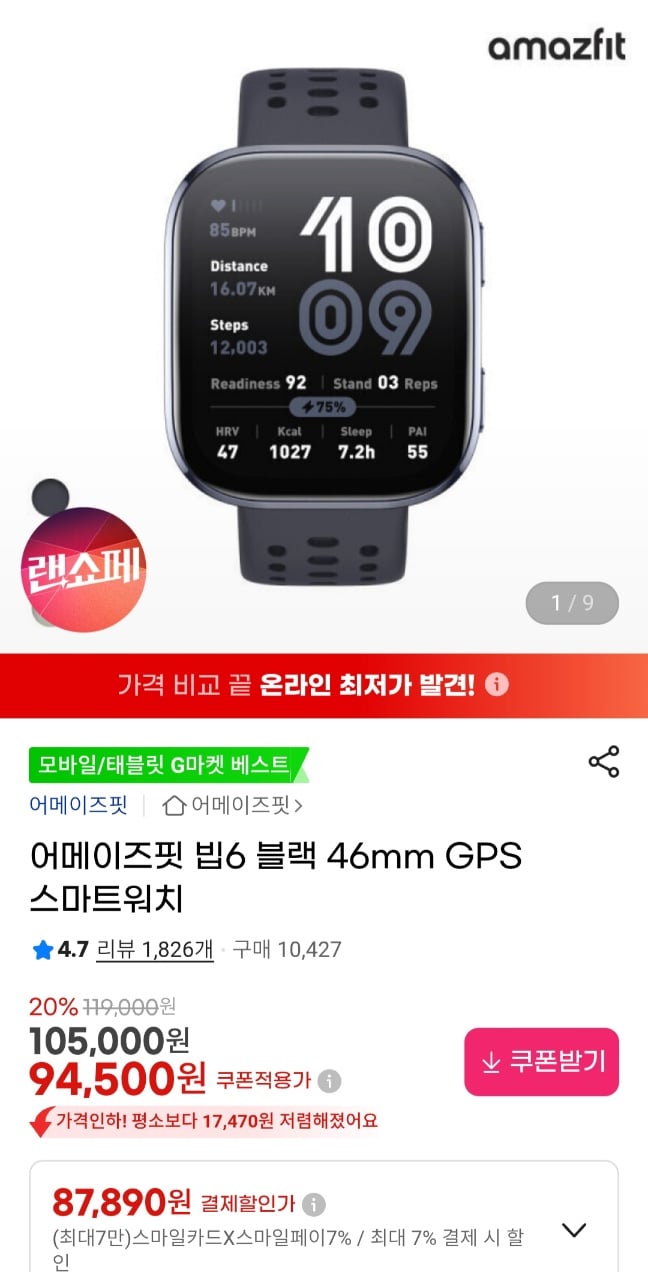Open the 랜쇼페 promotion badge
Image resolution: width=648 pixels, height=1272 pixels.
(84, 570)
